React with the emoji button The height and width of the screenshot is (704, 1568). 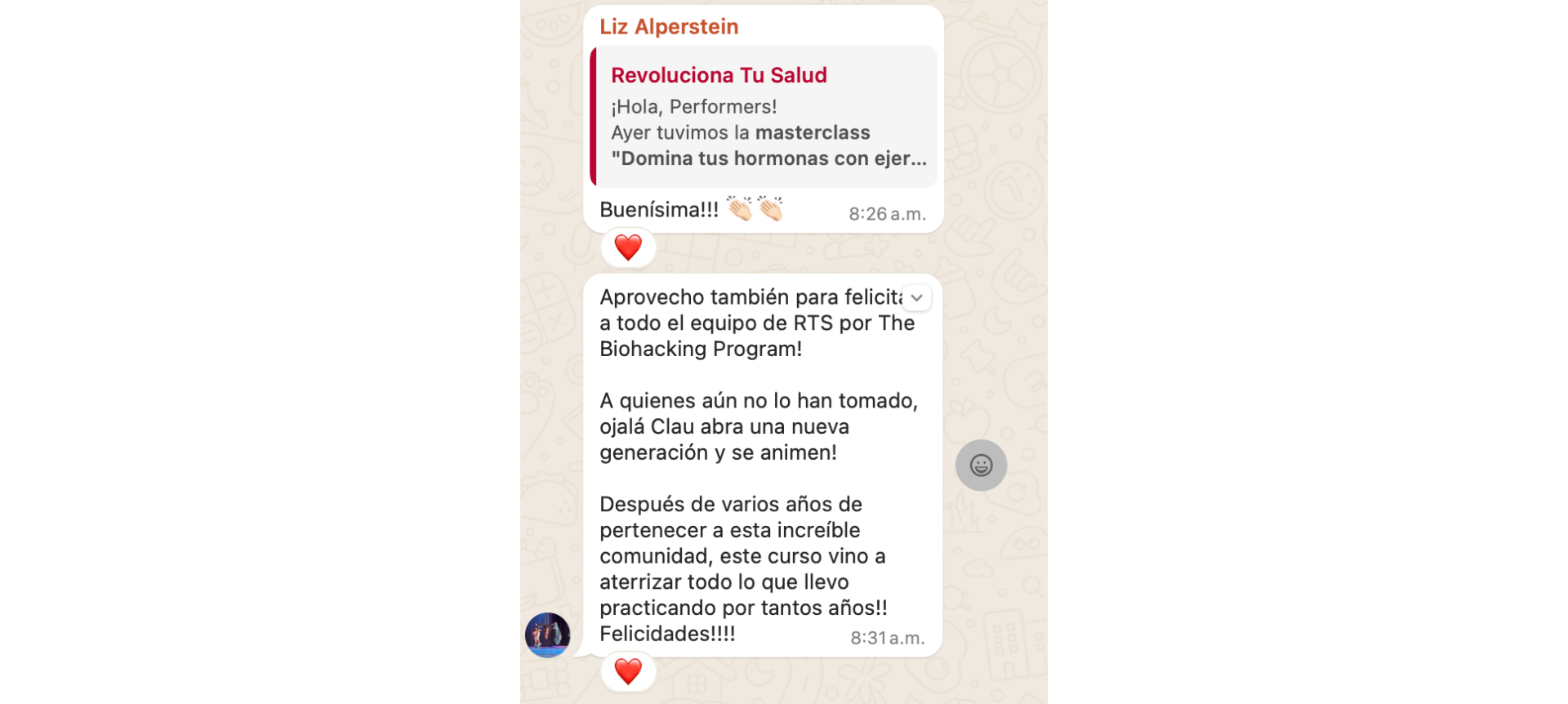coord(981,466)
